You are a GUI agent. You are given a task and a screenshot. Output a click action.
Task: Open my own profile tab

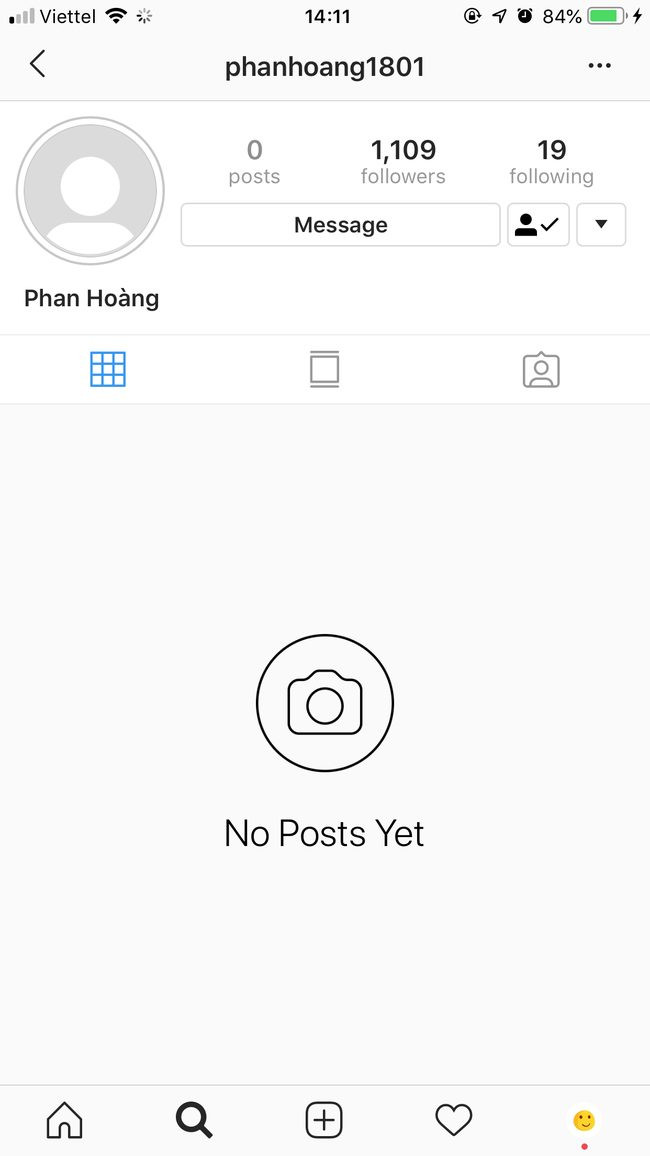point(584,1120)
